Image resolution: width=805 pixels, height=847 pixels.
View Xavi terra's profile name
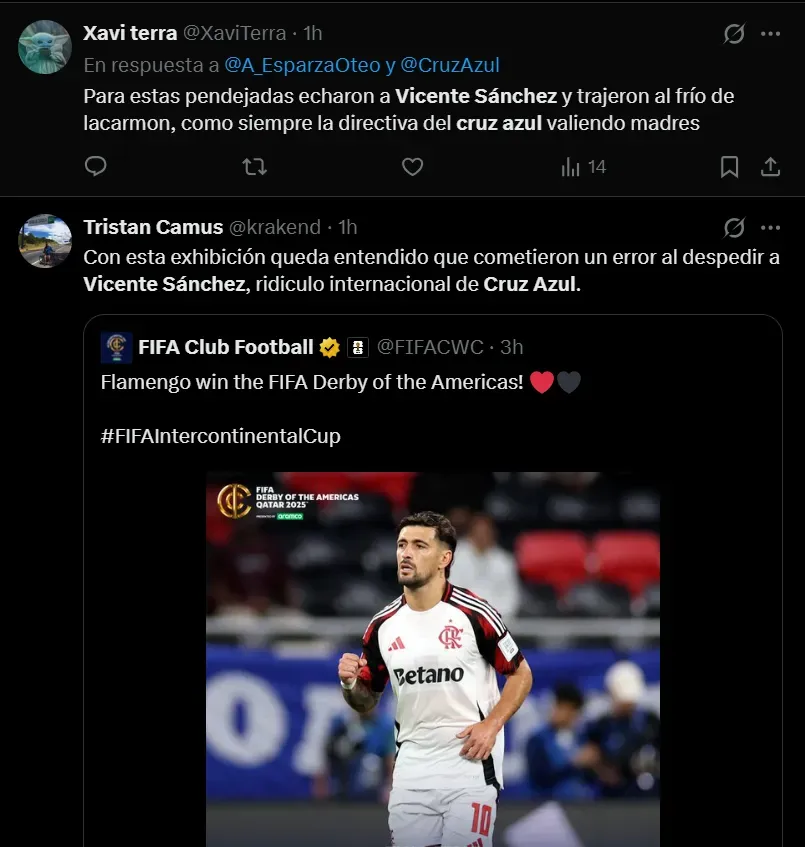click(130, 33)
